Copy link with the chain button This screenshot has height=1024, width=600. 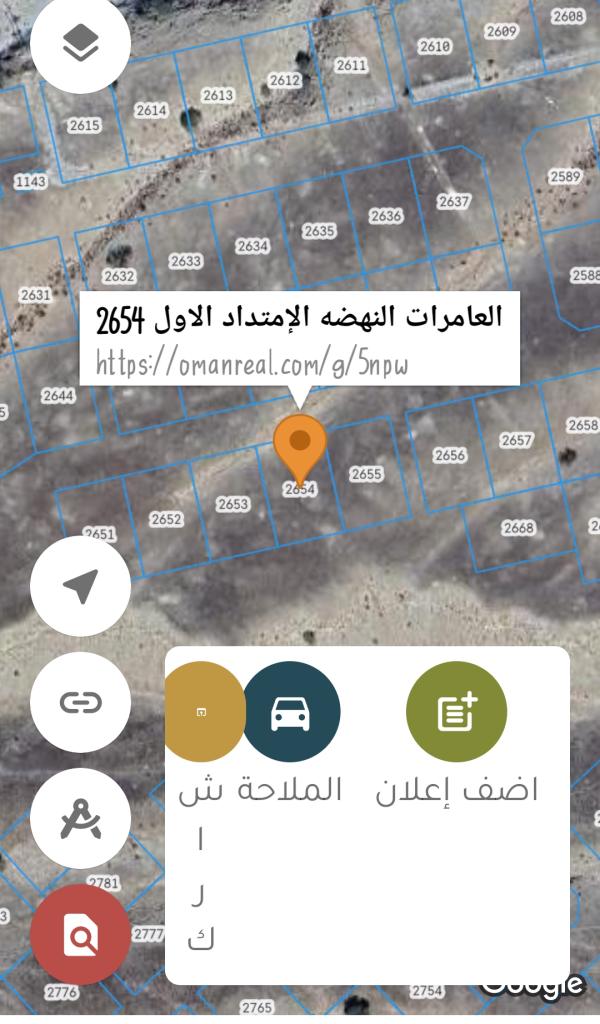click(x=80, y=703)
